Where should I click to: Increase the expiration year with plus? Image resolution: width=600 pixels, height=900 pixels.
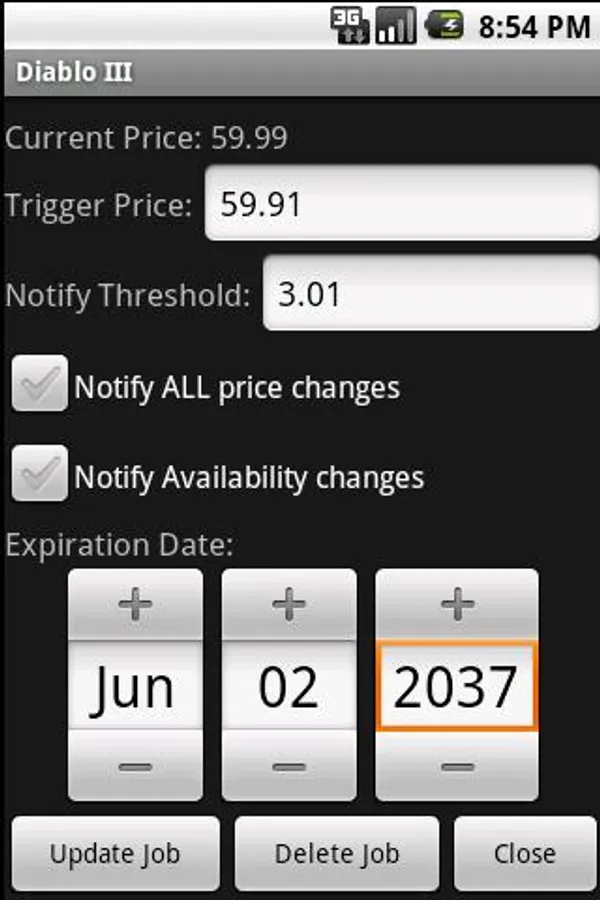pos(457,605)
